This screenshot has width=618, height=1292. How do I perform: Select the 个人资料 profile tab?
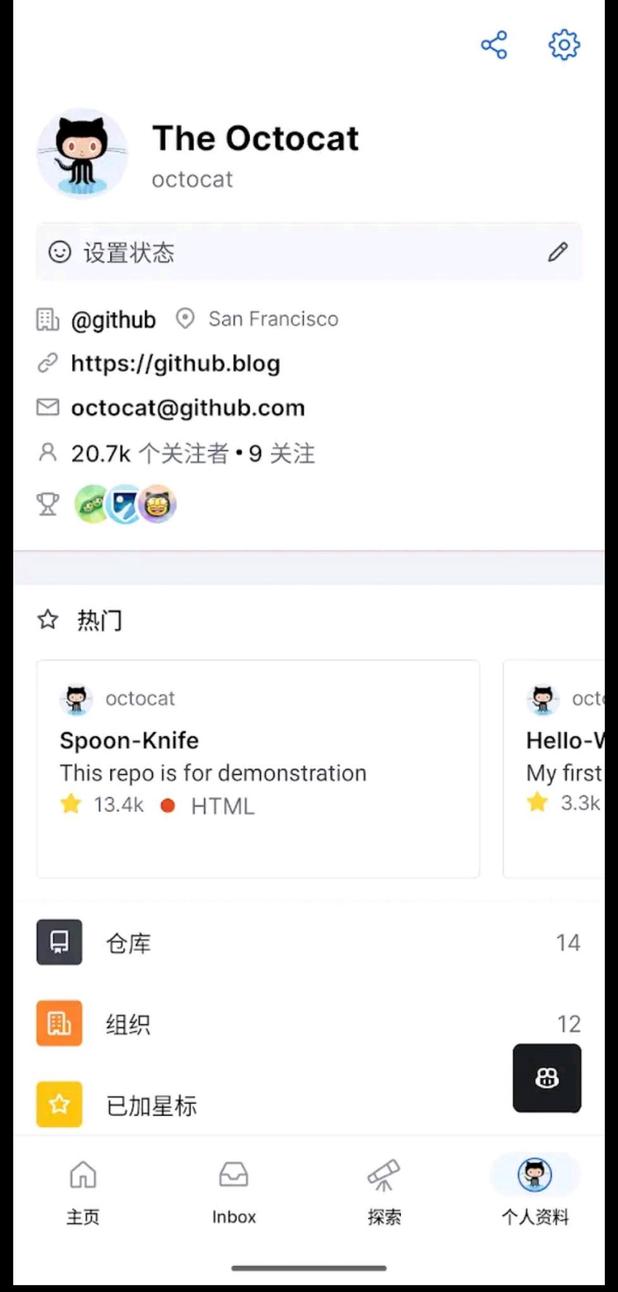click(x=535, y=1190)
